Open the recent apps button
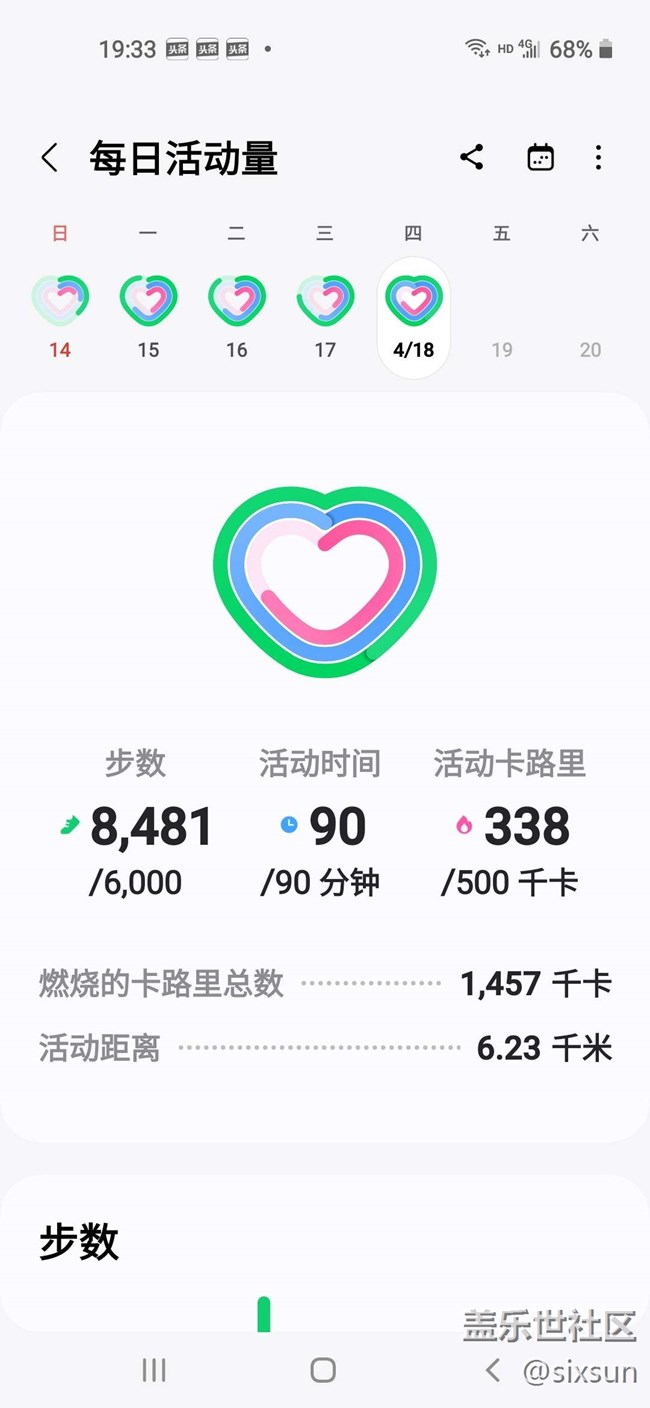The width and height of the screenshot is (650, 1408). coord(154,1370)
